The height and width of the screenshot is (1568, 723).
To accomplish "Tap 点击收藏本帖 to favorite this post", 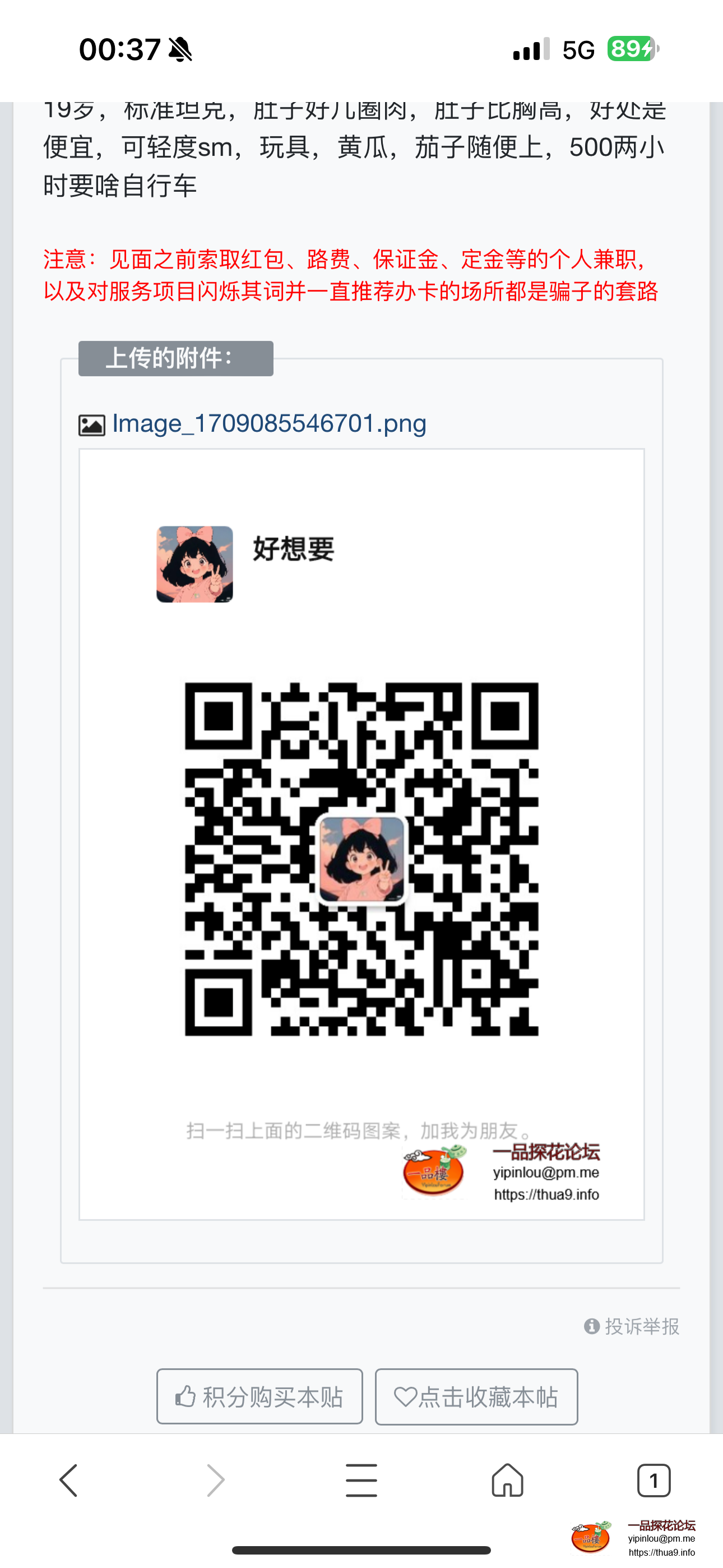I will click(x=476, y=1397).
